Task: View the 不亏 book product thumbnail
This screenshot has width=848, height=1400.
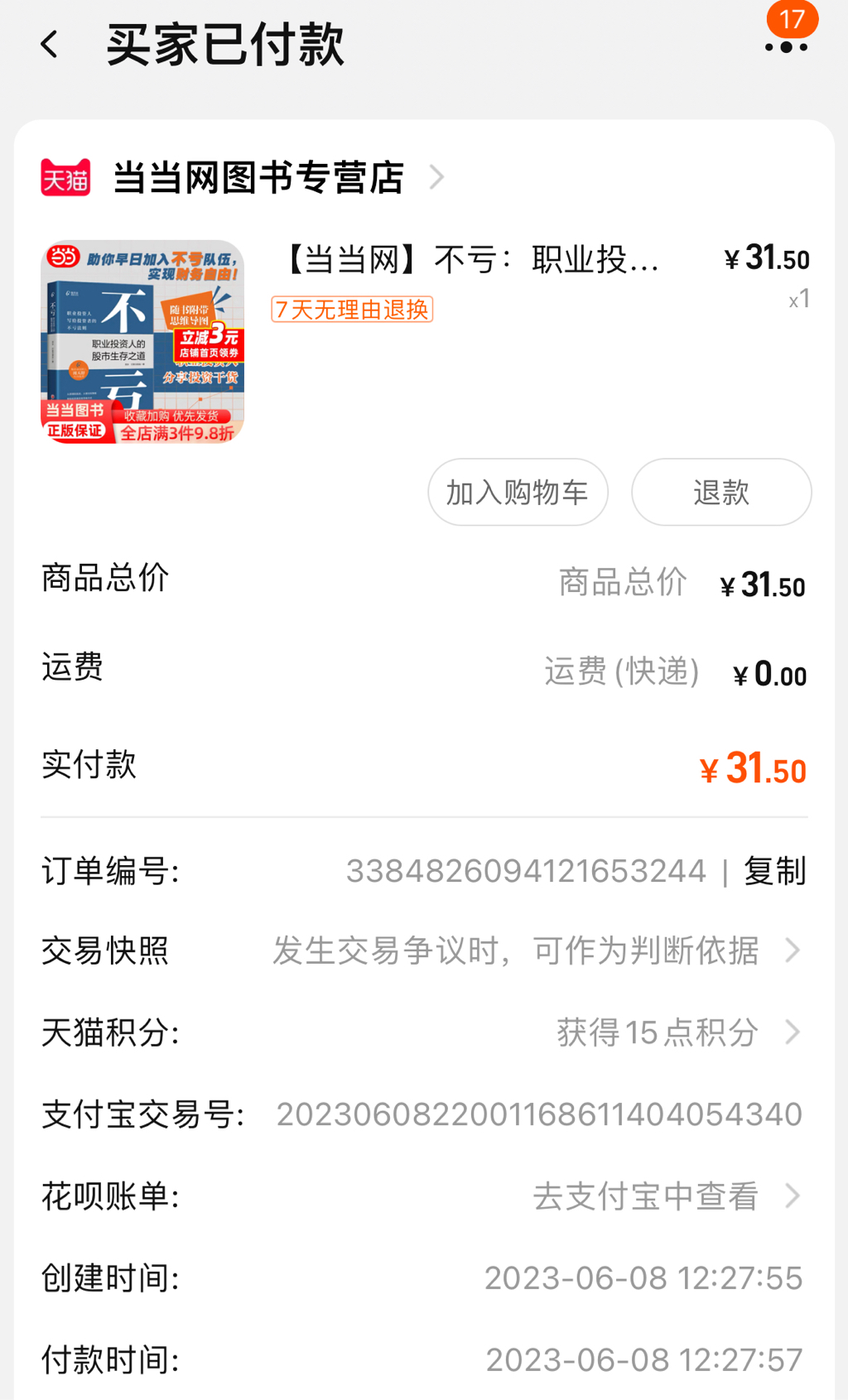Action: pyautogui.click(x=142, y=342)
